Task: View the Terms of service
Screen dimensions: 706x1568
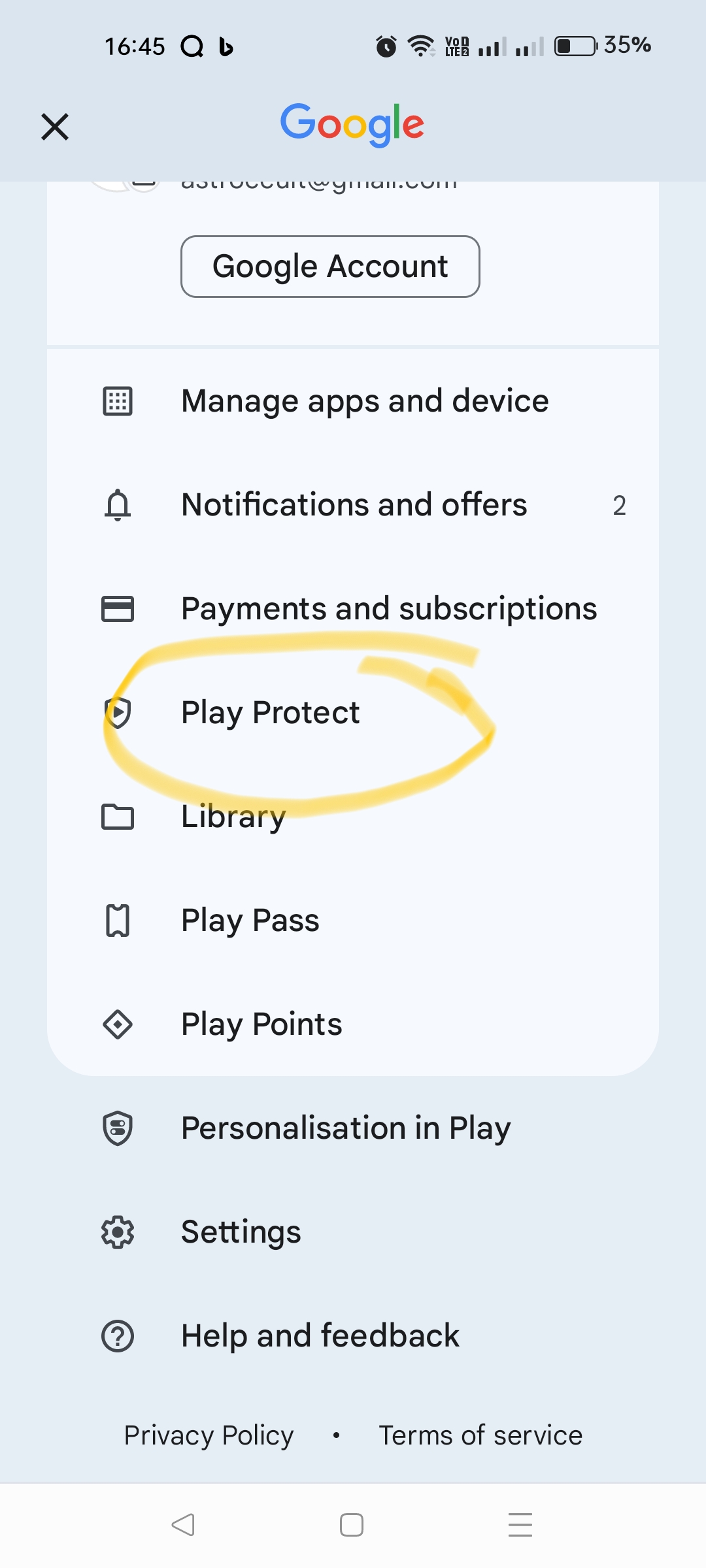Action: click(x=480, y=1435)
